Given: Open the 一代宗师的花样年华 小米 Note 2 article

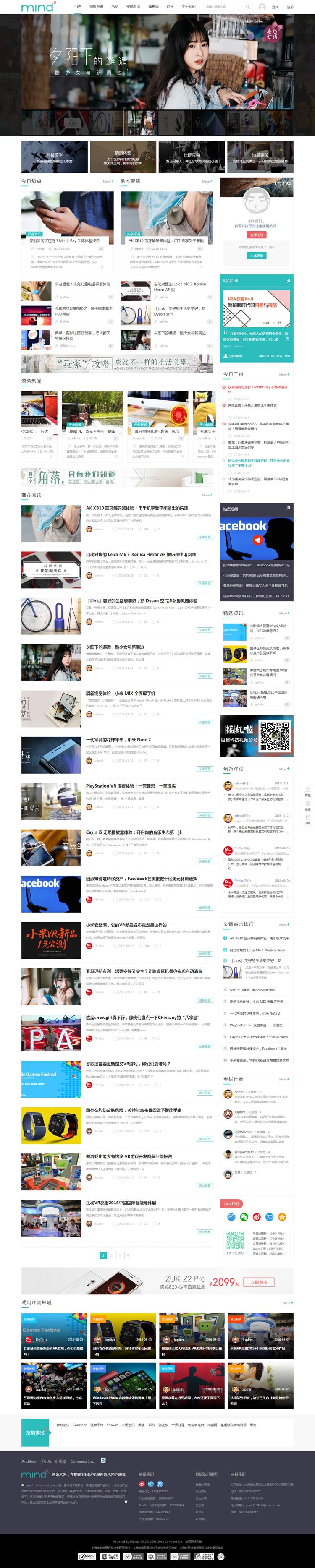Looking at the screenshot, I should point(118,740).
